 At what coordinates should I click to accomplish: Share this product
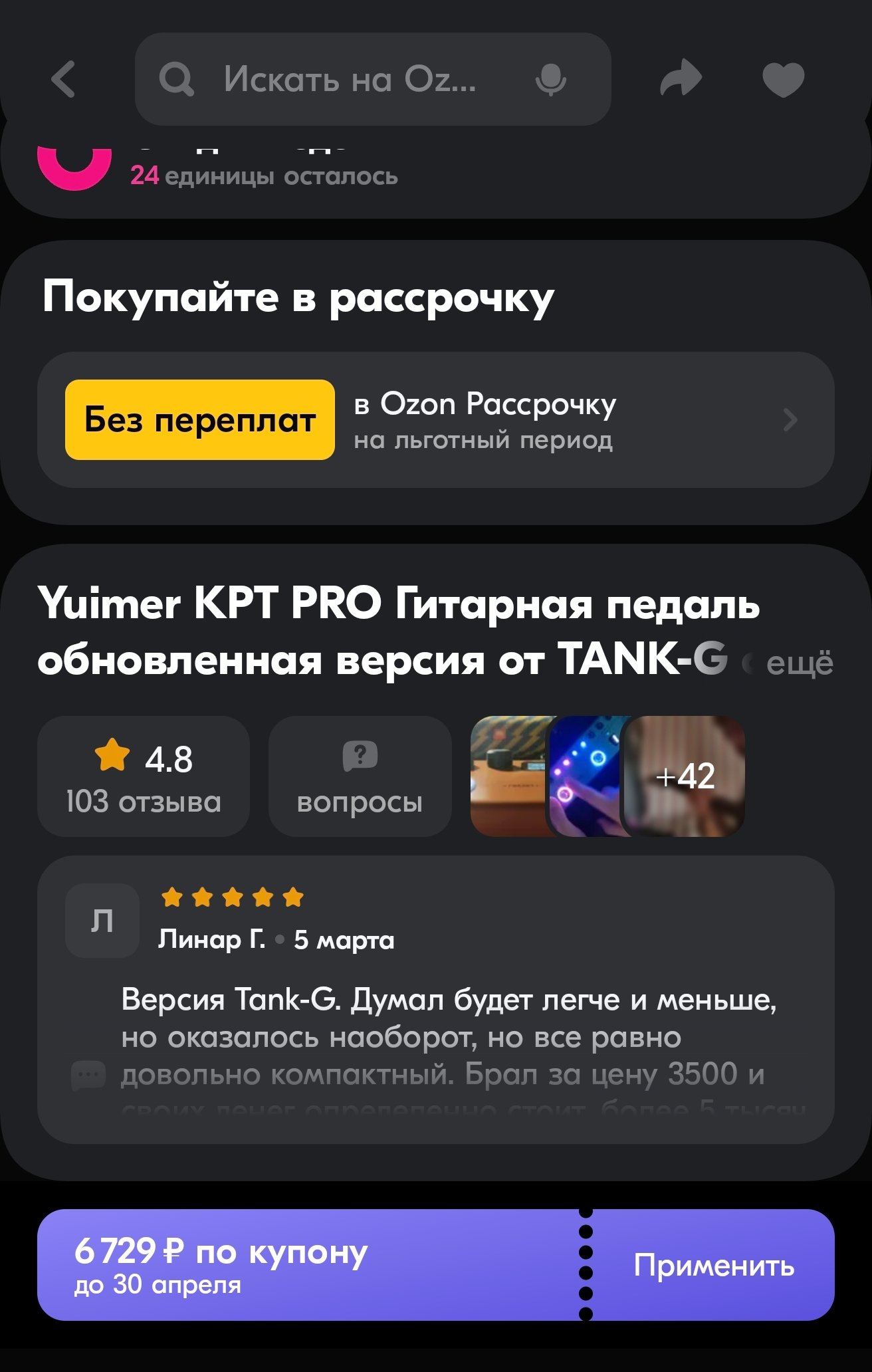click(x=681, y=80)
